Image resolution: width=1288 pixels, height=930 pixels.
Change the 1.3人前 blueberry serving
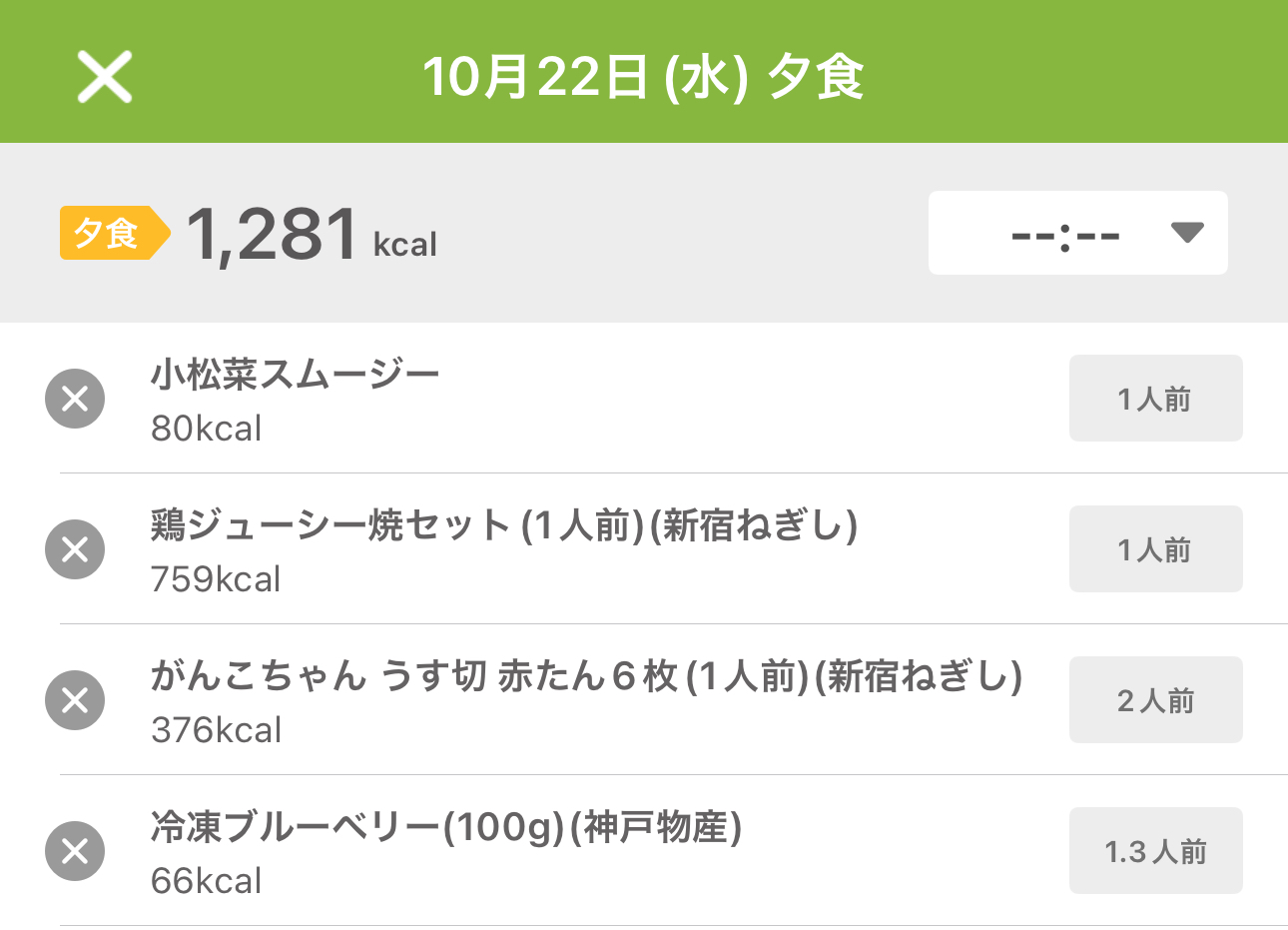[x=1155, y=851]
